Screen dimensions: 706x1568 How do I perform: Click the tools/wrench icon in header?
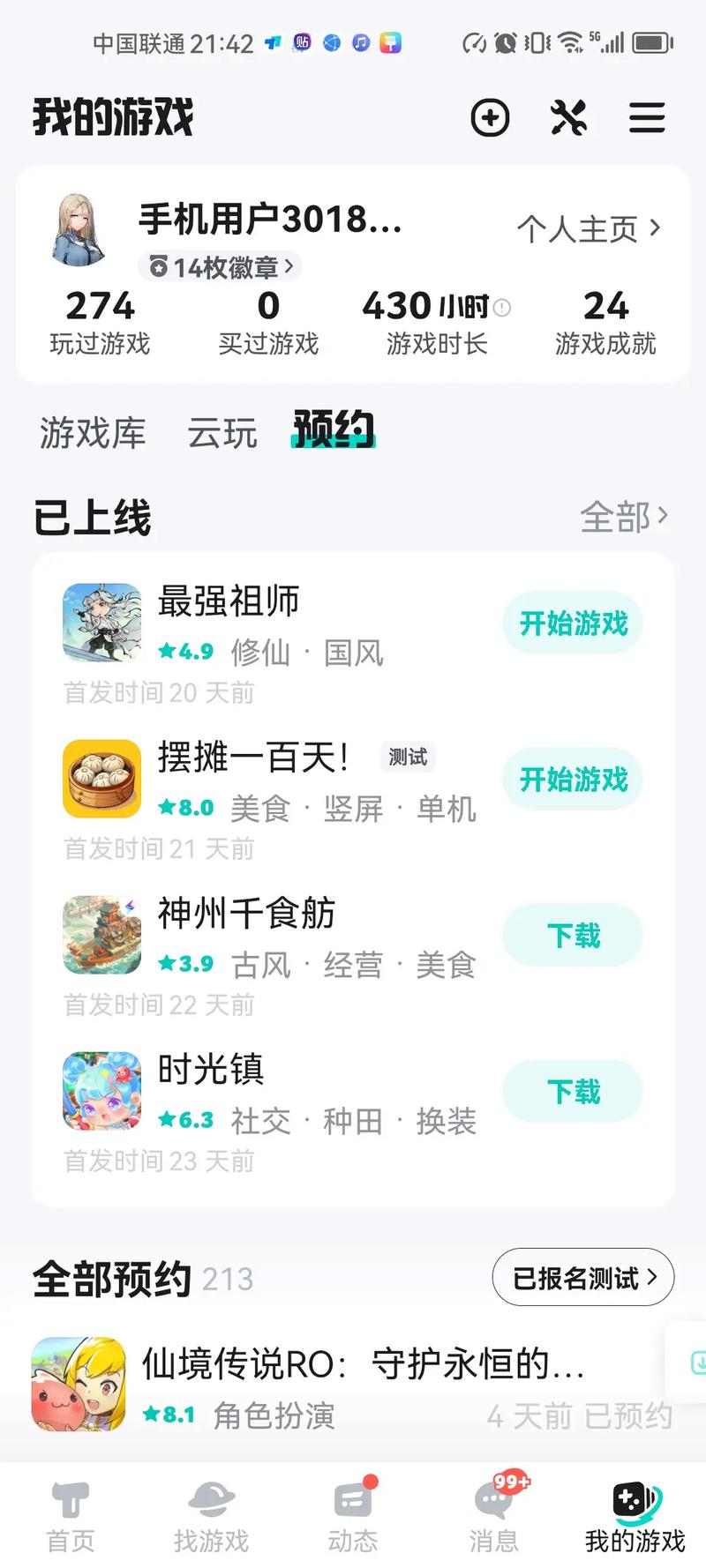pos(569,117)
